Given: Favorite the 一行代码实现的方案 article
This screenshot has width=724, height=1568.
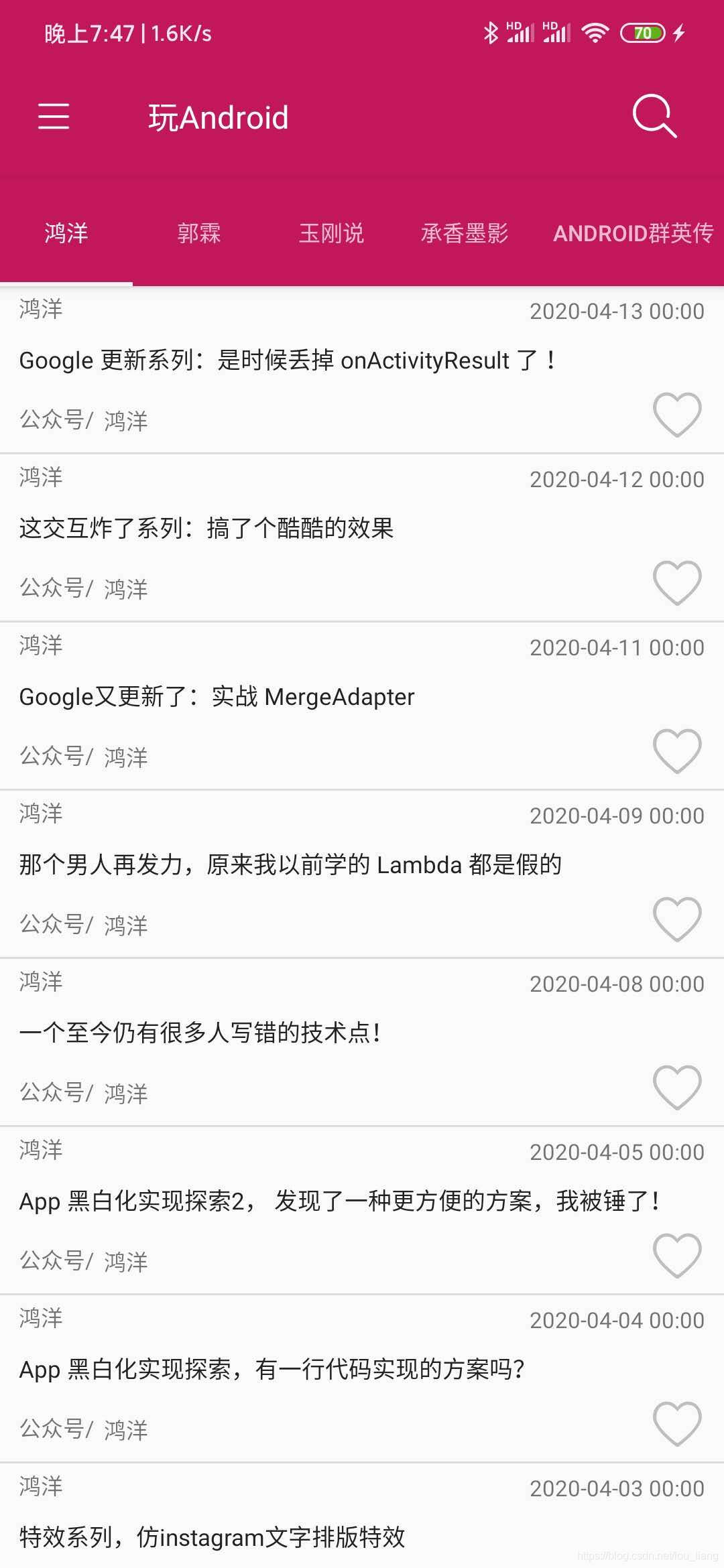Looking at the screenshot, I should 677,1424.
